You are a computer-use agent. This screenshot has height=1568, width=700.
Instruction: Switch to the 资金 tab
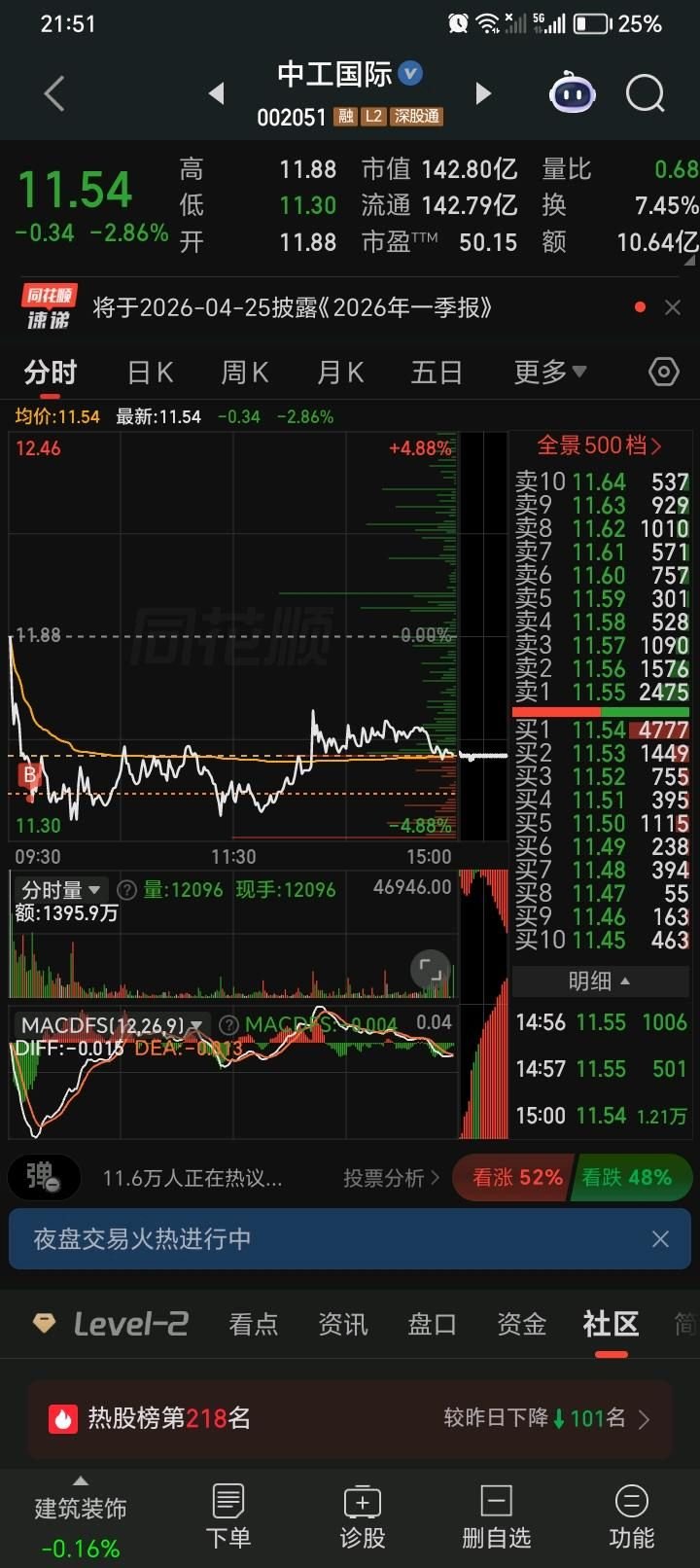(x=521, y=1323)
